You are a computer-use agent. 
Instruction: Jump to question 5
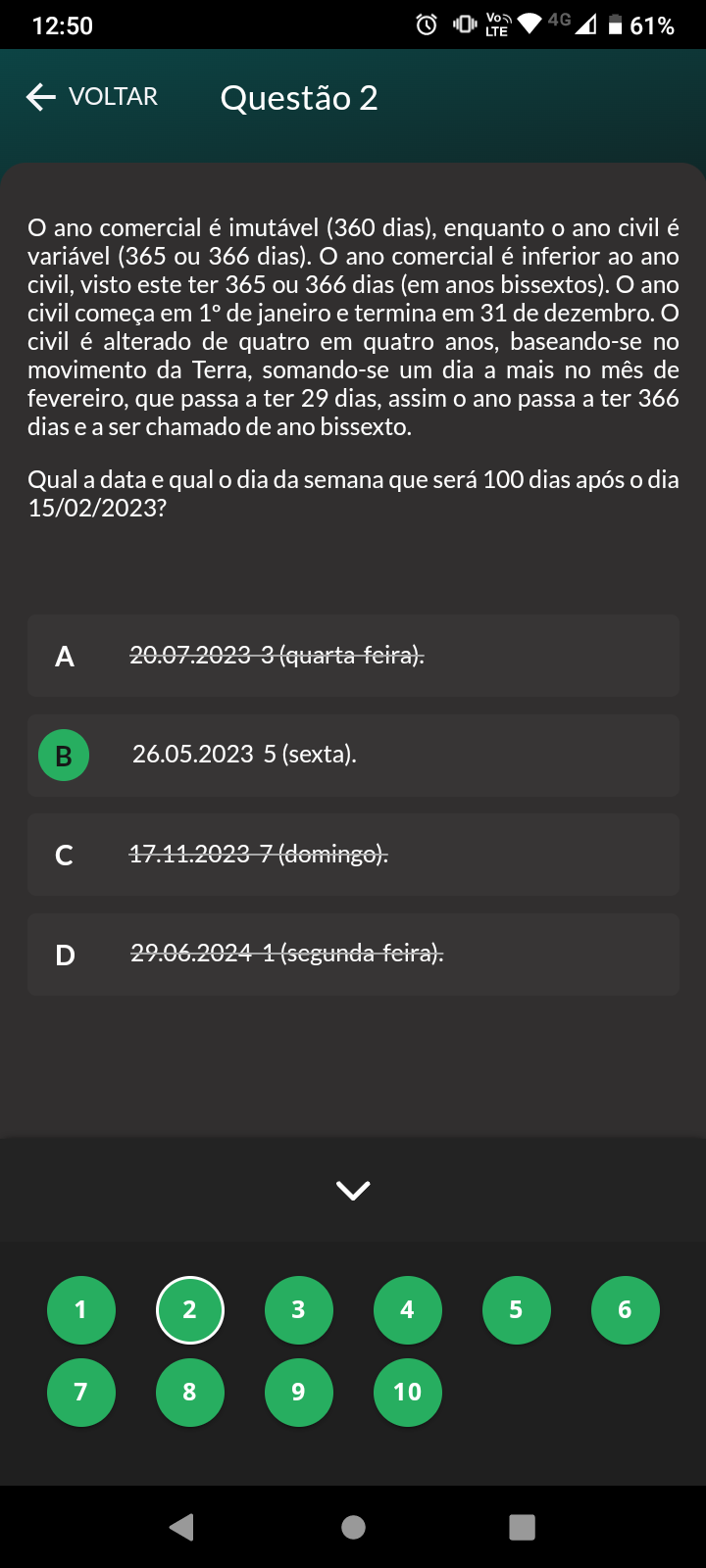coord(517,1310)
